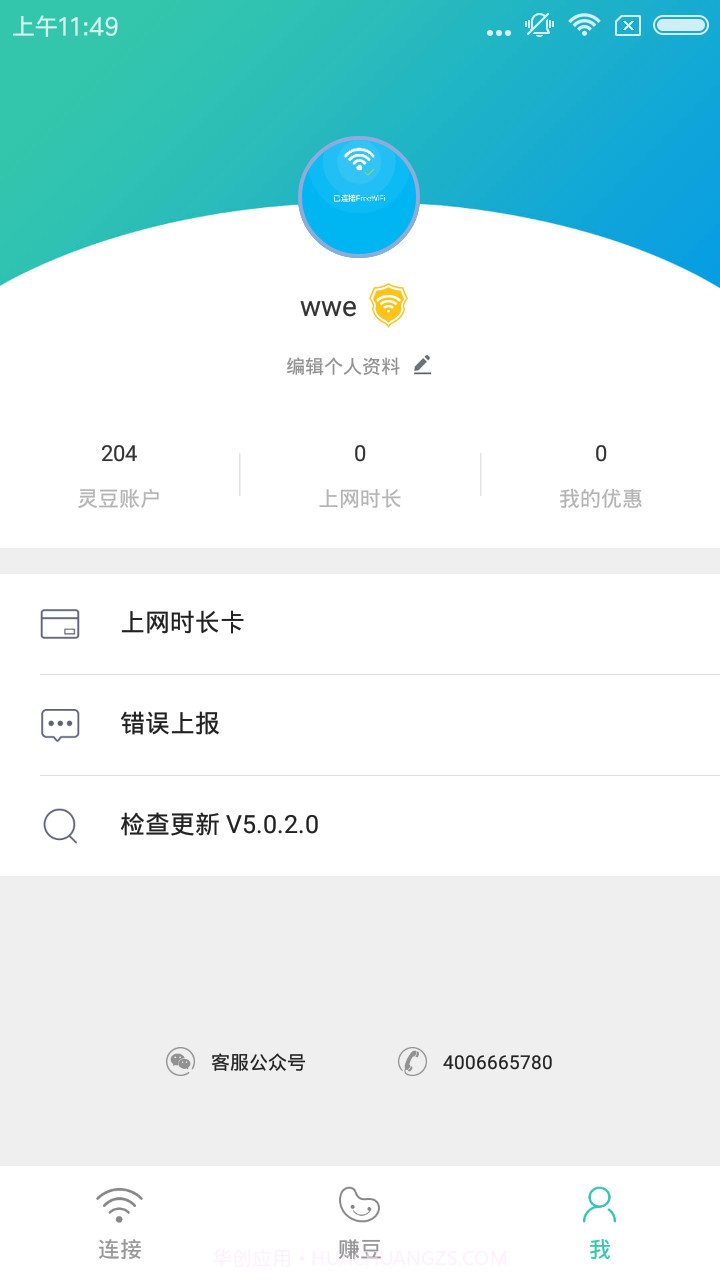Tap the magnifier icon beside 检查更新

click(60, 825)
